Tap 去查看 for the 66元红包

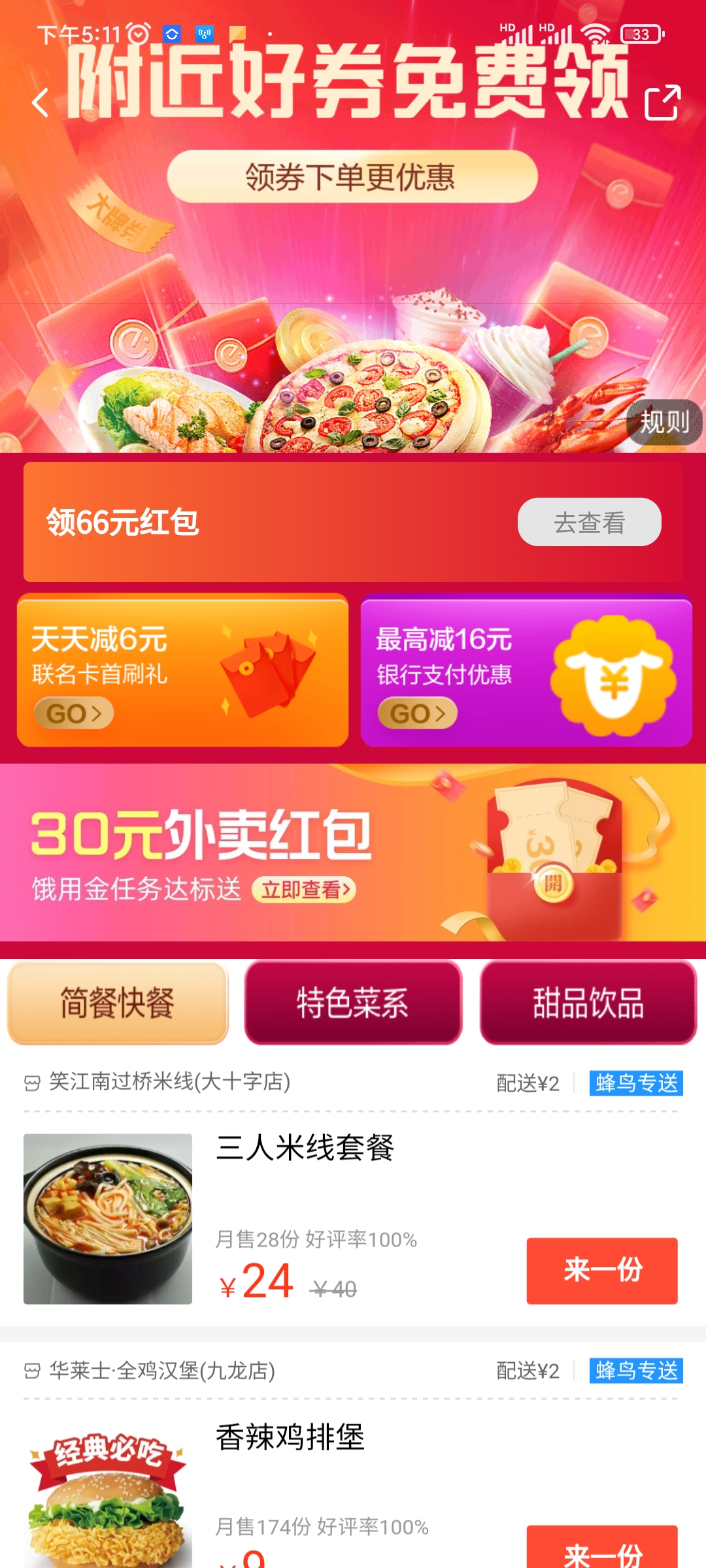coord(588,521)
